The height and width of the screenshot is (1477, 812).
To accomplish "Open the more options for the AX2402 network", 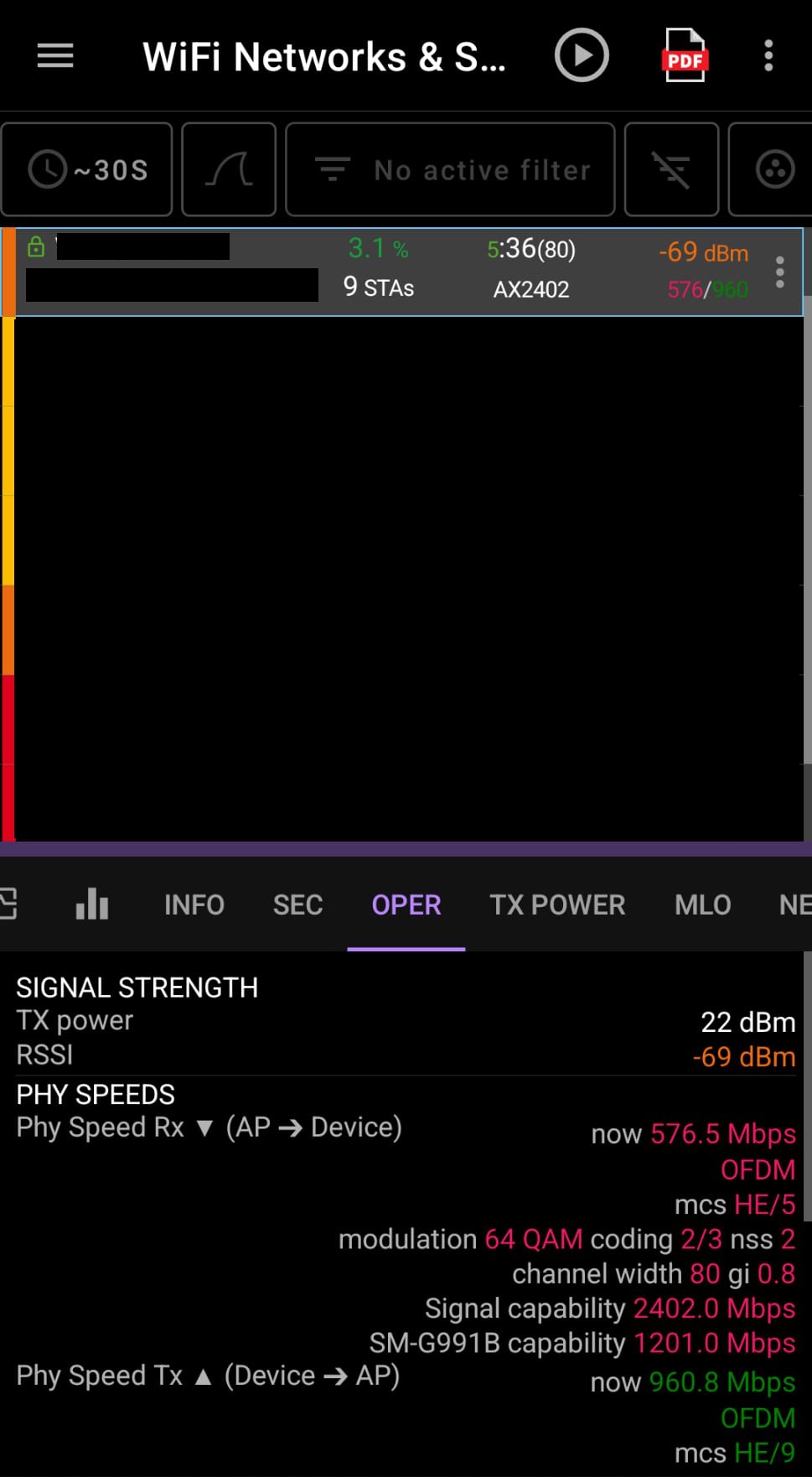I will point(779,272).
